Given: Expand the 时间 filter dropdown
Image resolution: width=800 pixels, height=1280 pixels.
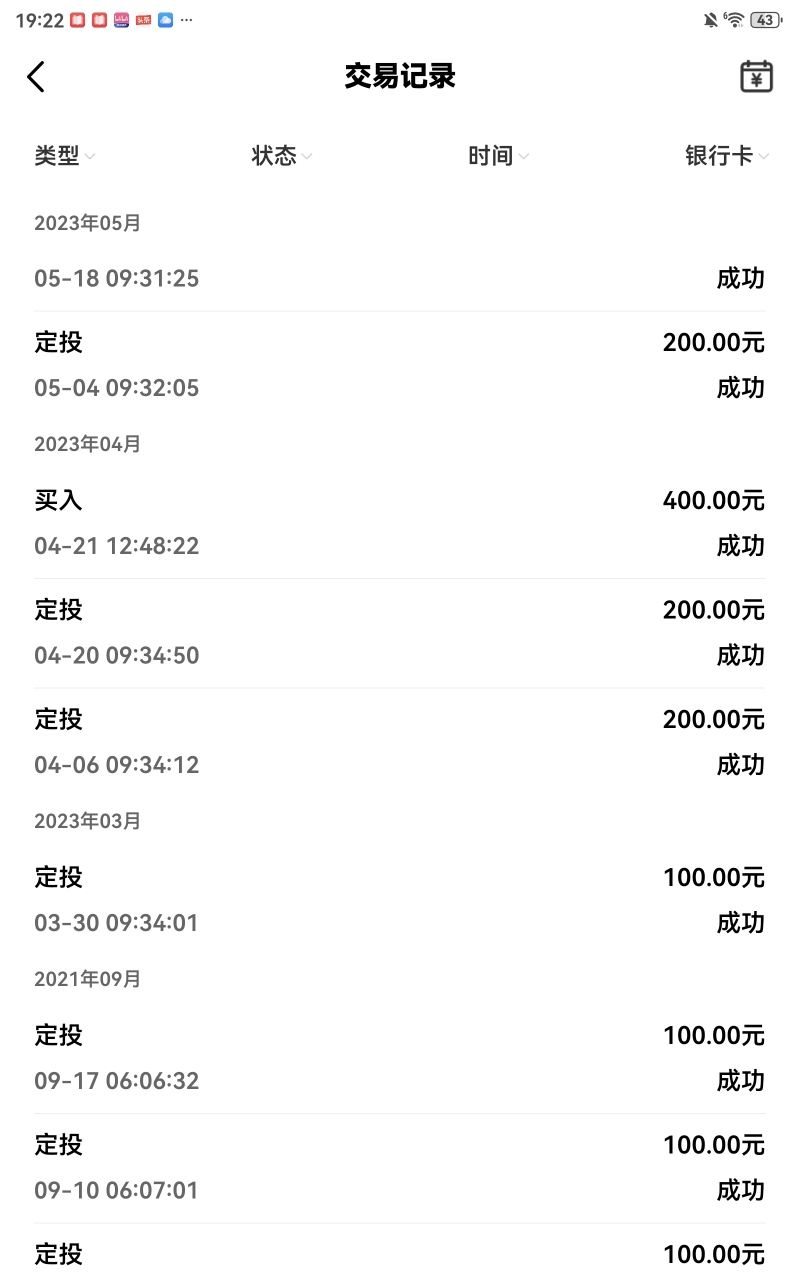Looking at the screenshot, I should click(499, 156).
